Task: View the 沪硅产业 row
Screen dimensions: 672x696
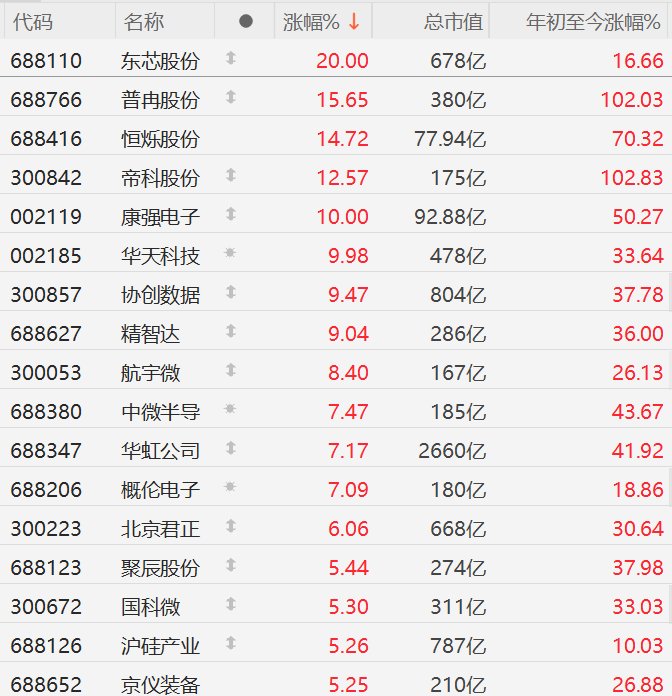Action: (x=160, y=646)
